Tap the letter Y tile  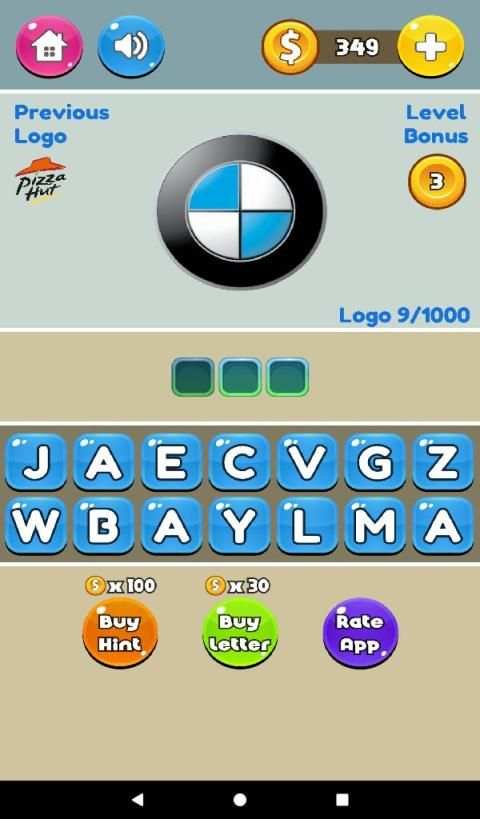(x=239, y=525)
